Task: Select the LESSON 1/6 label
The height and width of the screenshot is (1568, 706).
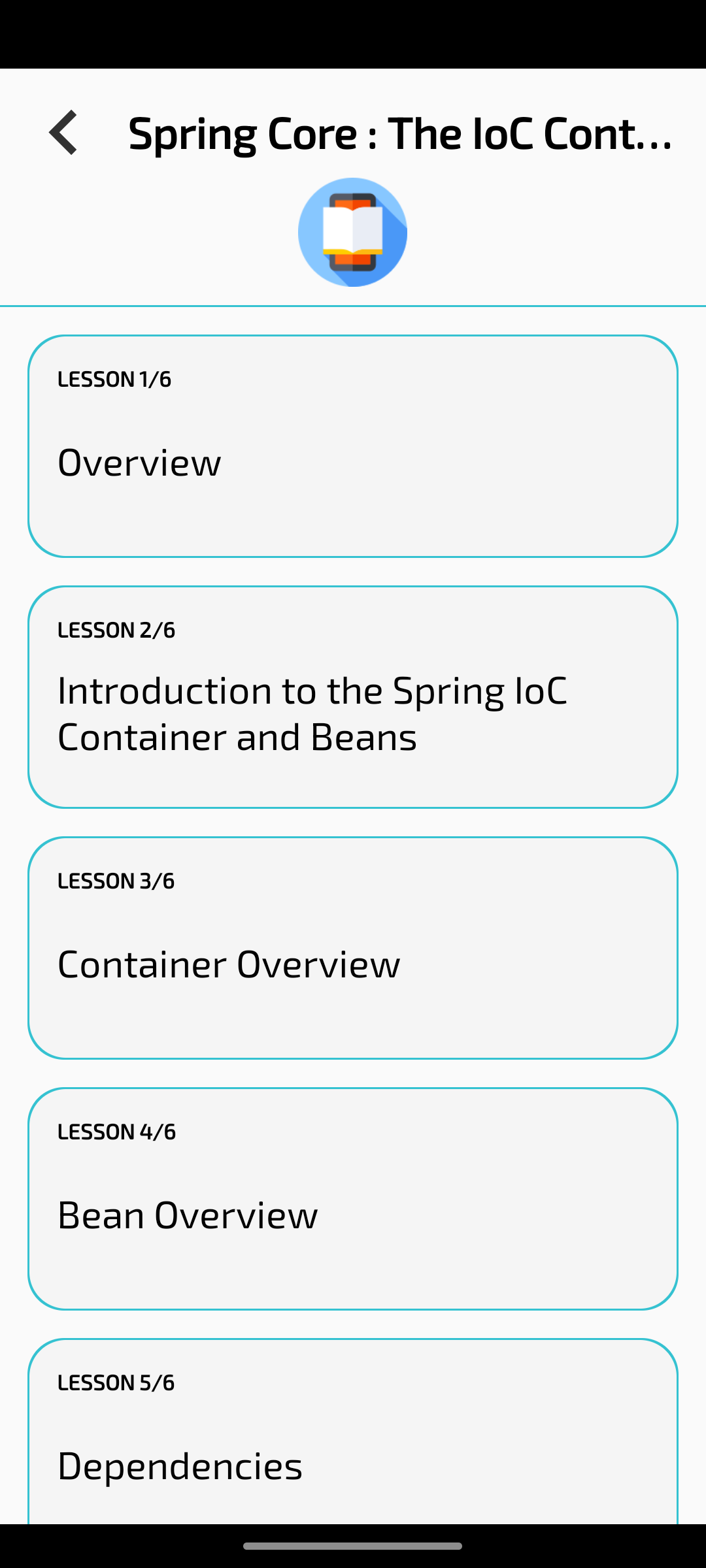Action: point(114,378)
